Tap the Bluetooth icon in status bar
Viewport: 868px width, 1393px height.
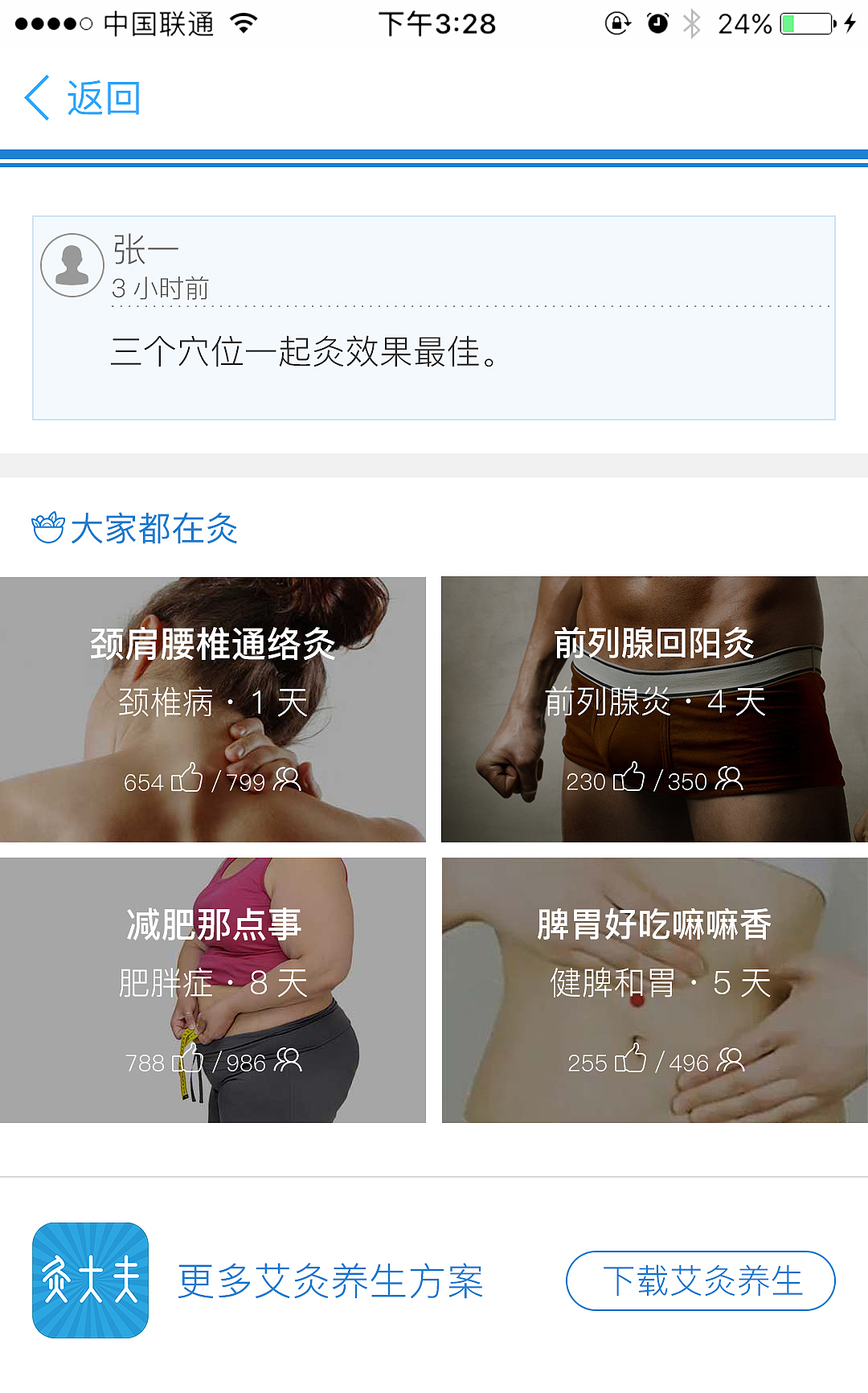click(x=692, y=24)
